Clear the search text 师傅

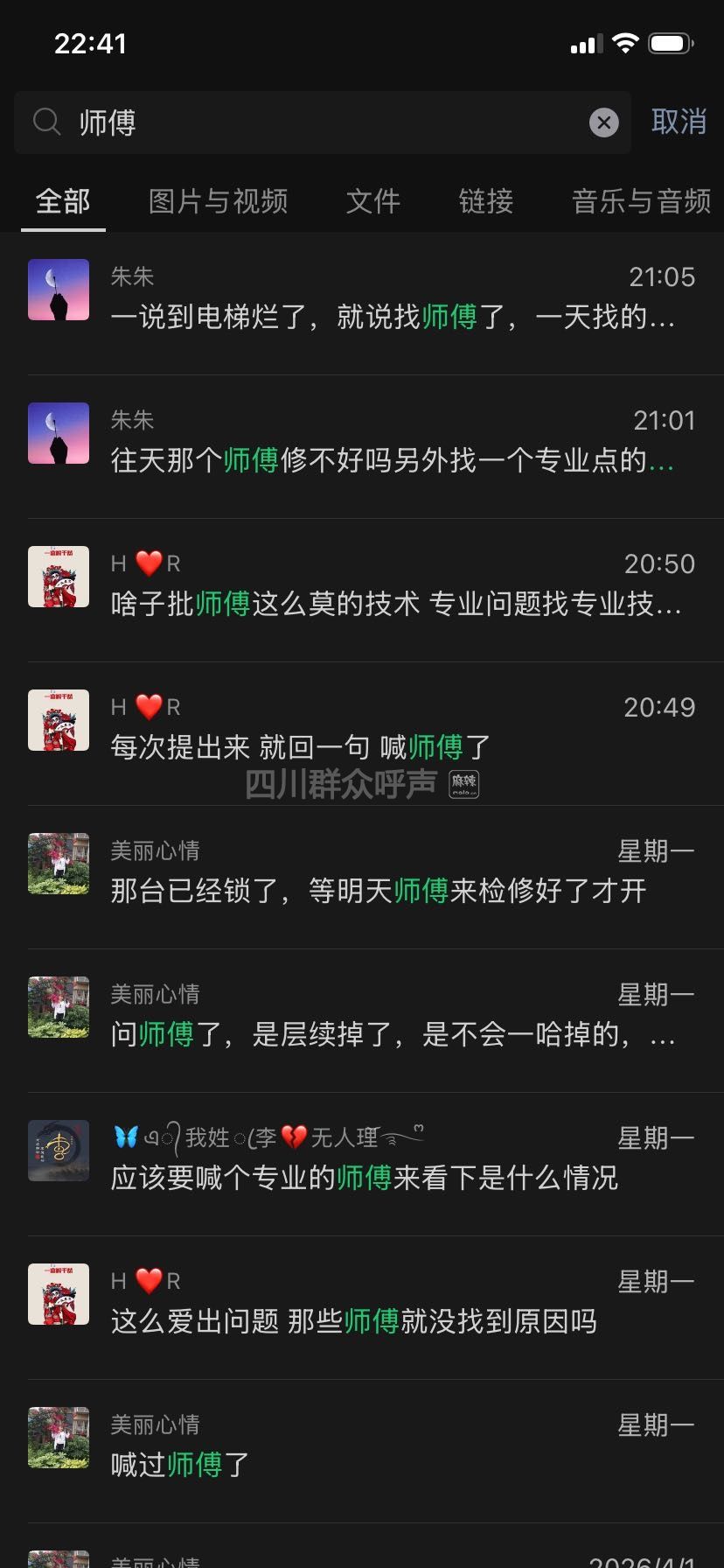[603, 122]
